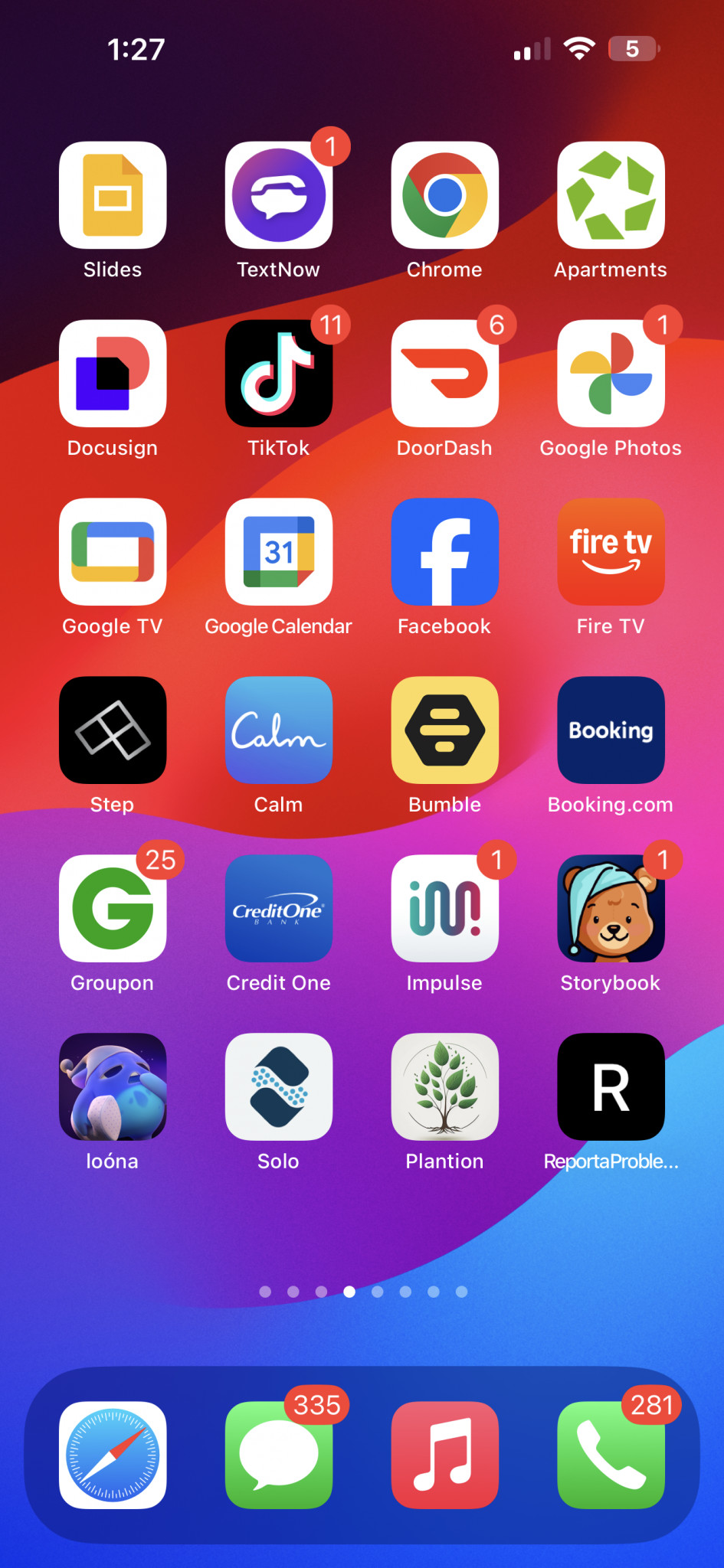
Task: Open DoorDash
Action: pos(445,374)
